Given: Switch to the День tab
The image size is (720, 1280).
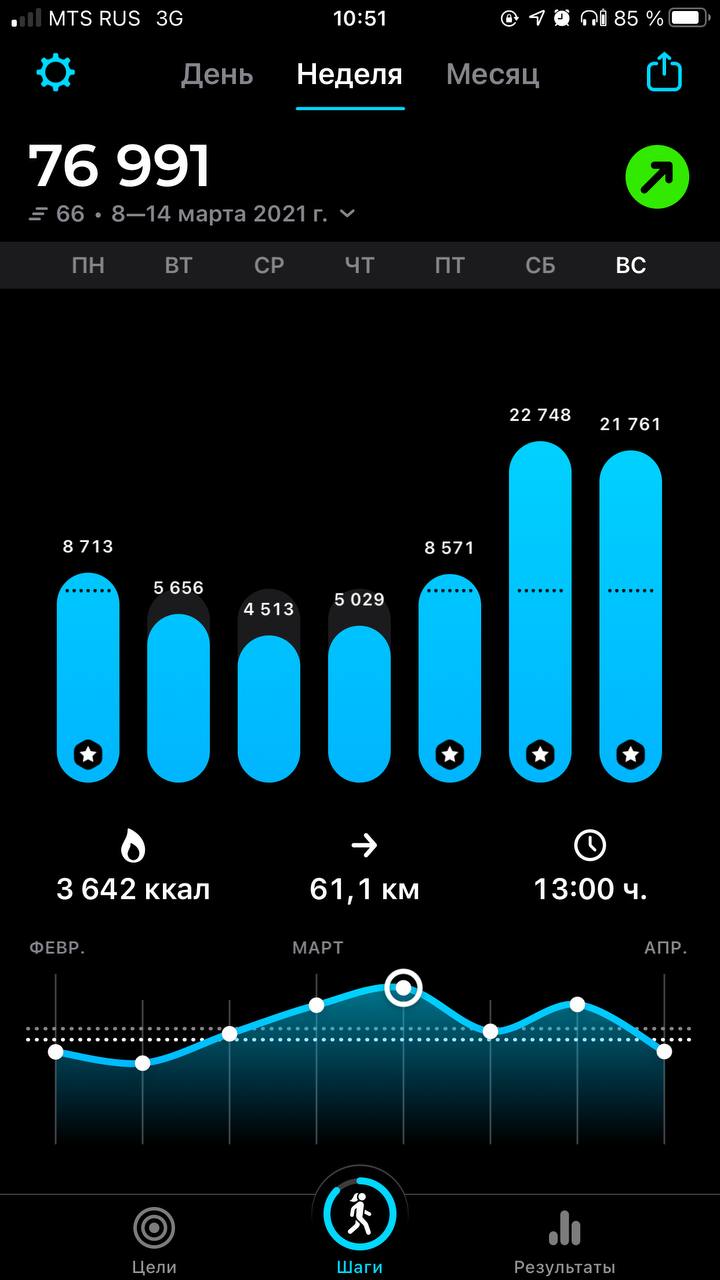Looking at the screenshot, I should tap(217, 74).
